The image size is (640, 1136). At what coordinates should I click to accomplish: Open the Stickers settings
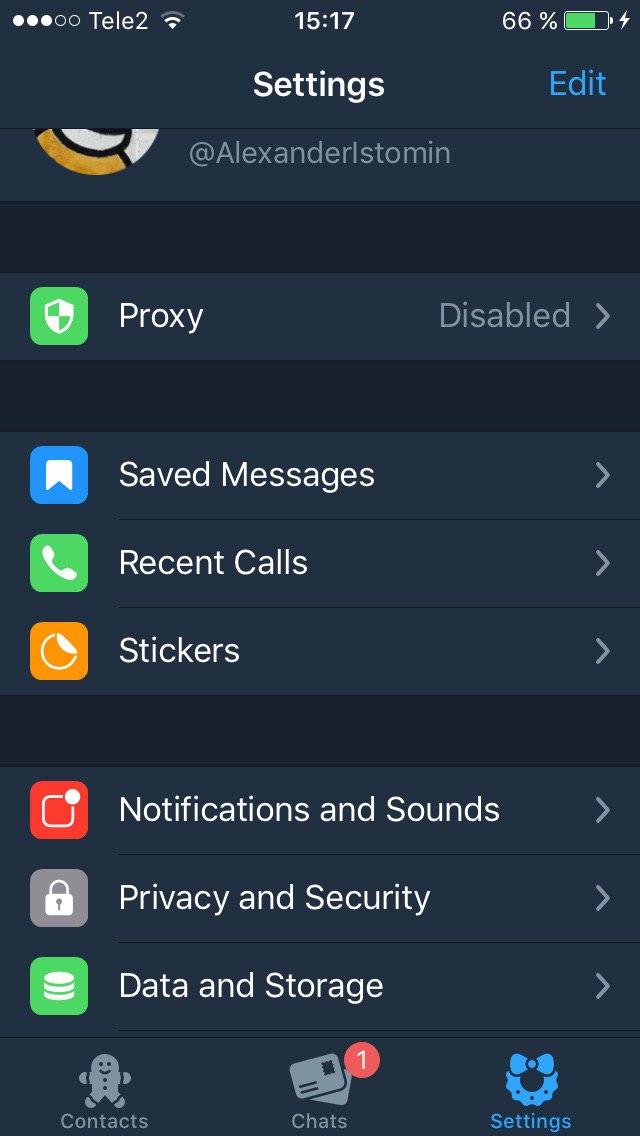[x=320, y=651]
